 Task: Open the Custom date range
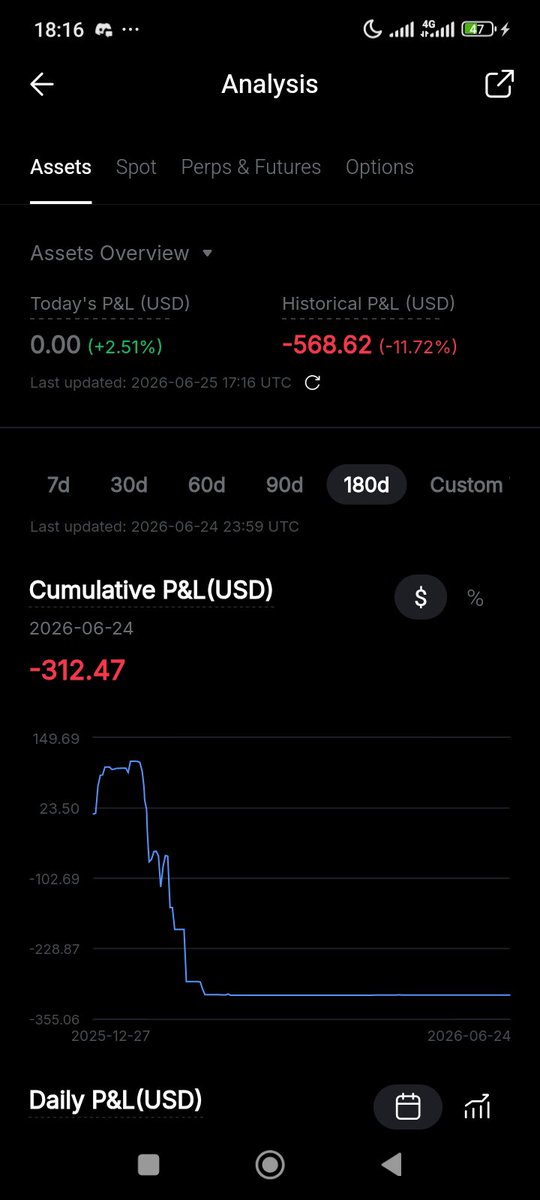[466, 485]
